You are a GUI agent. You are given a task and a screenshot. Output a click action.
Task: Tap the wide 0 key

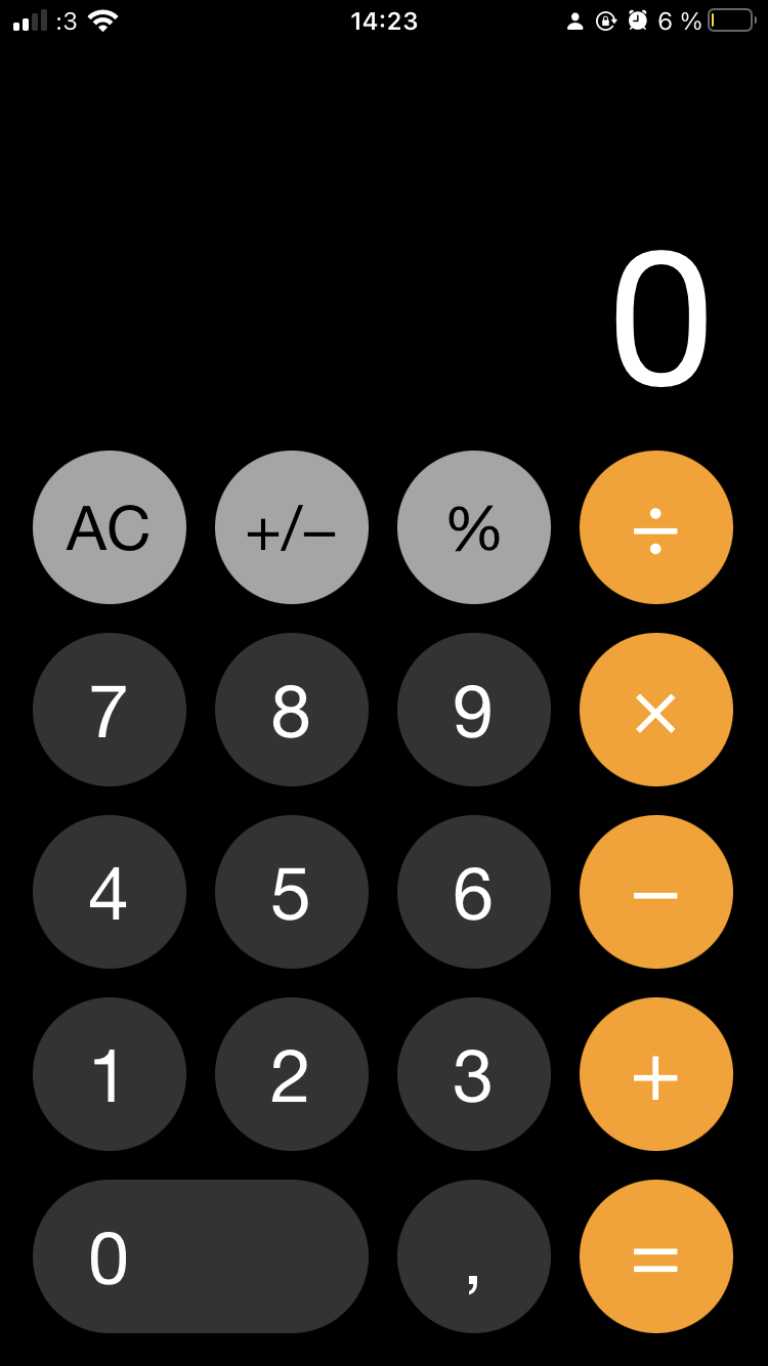200,1257
